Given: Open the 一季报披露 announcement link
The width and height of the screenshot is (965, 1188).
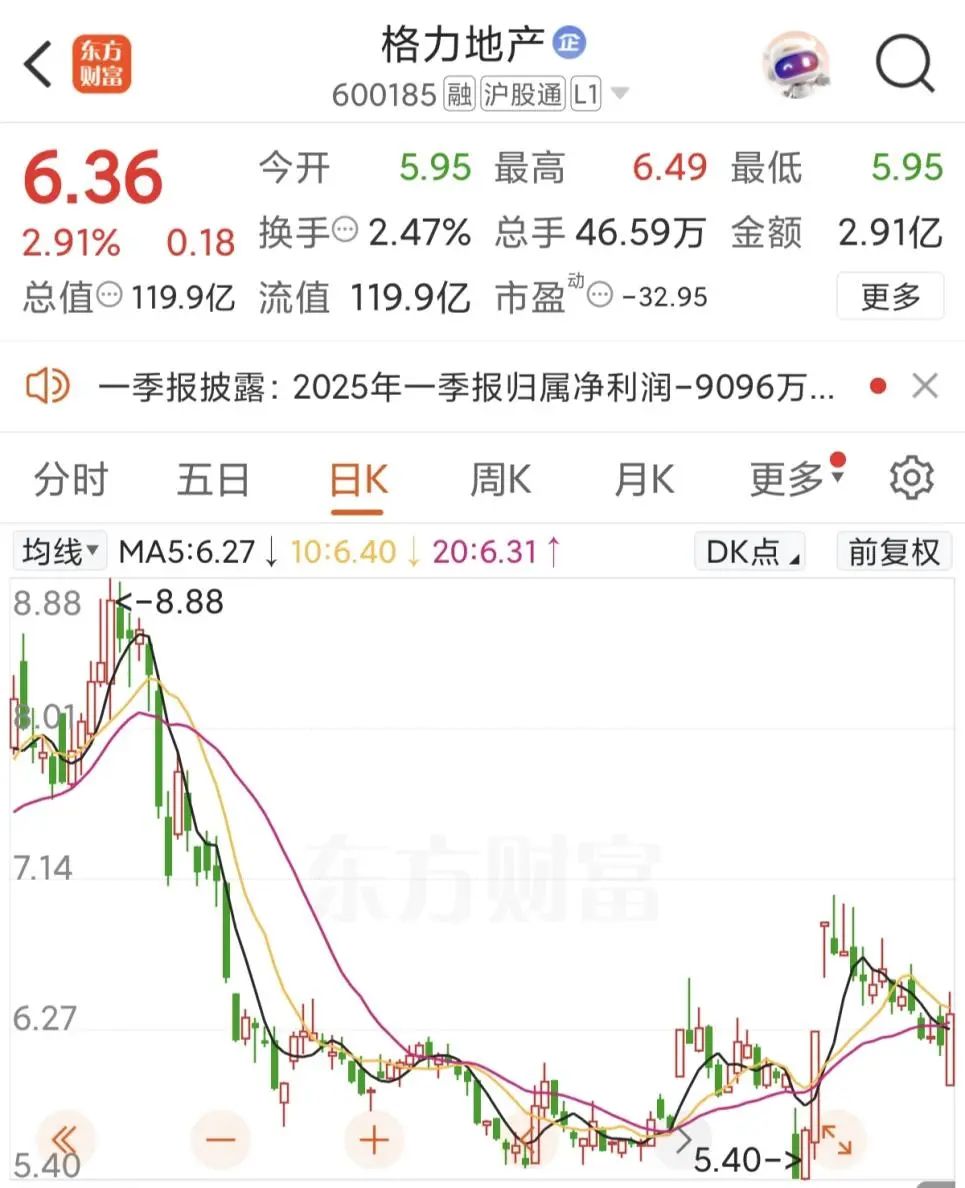Looking at the screenshot, I should (460, 386).
